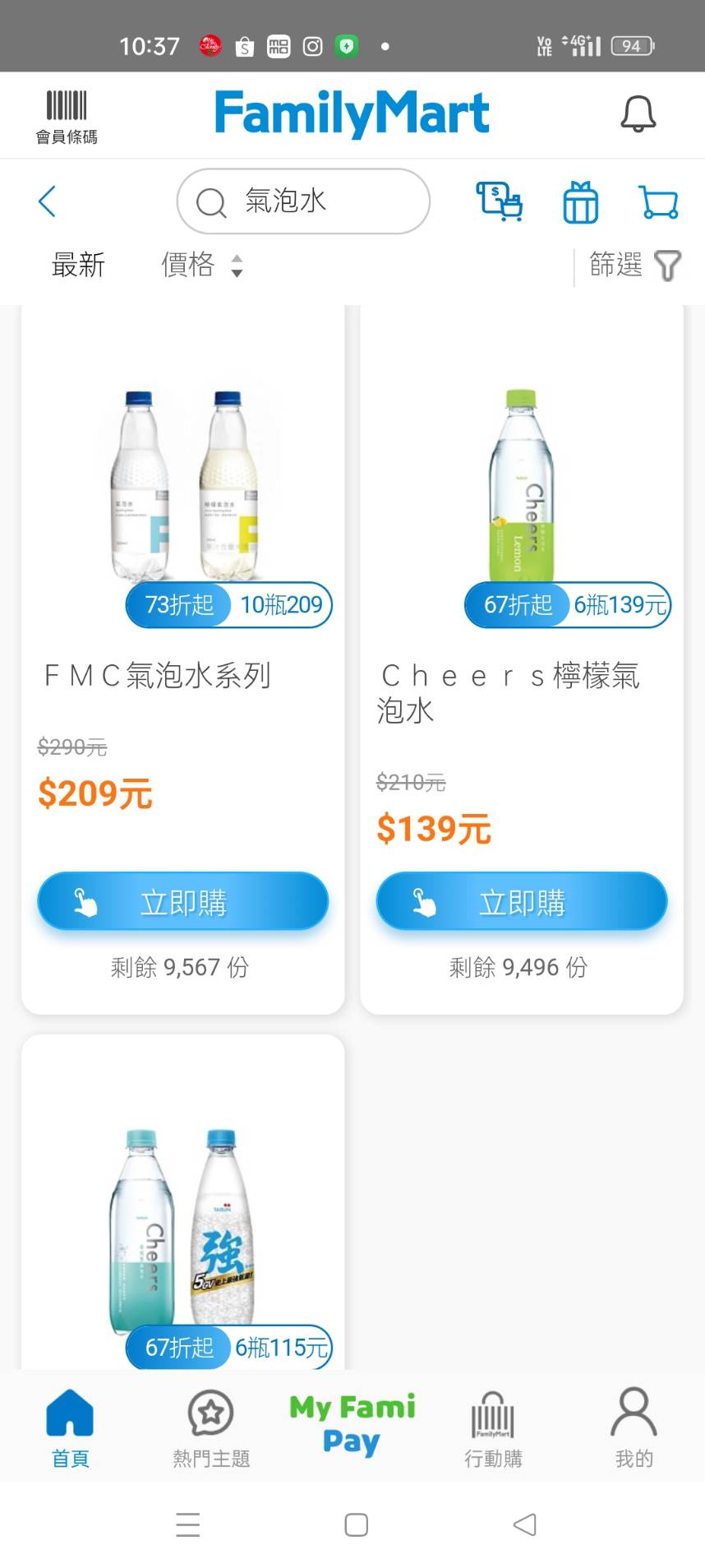Screen dimensions: 705x1568
Task: Open My Fami Pay
Action: [x=352, y=1425]
